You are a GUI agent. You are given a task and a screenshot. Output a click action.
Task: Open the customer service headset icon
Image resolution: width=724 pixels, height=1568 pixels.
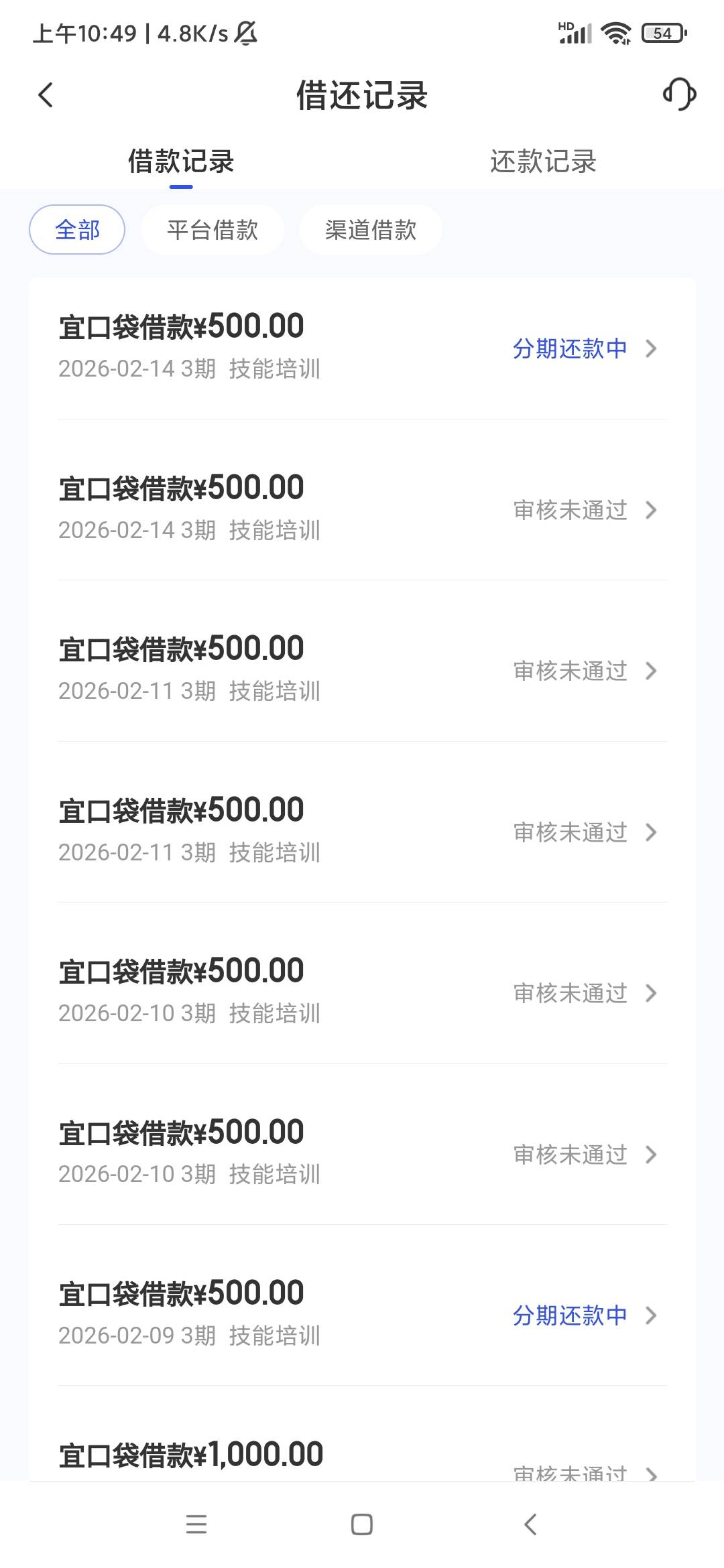pyautogui.click(x=679, y=94)
